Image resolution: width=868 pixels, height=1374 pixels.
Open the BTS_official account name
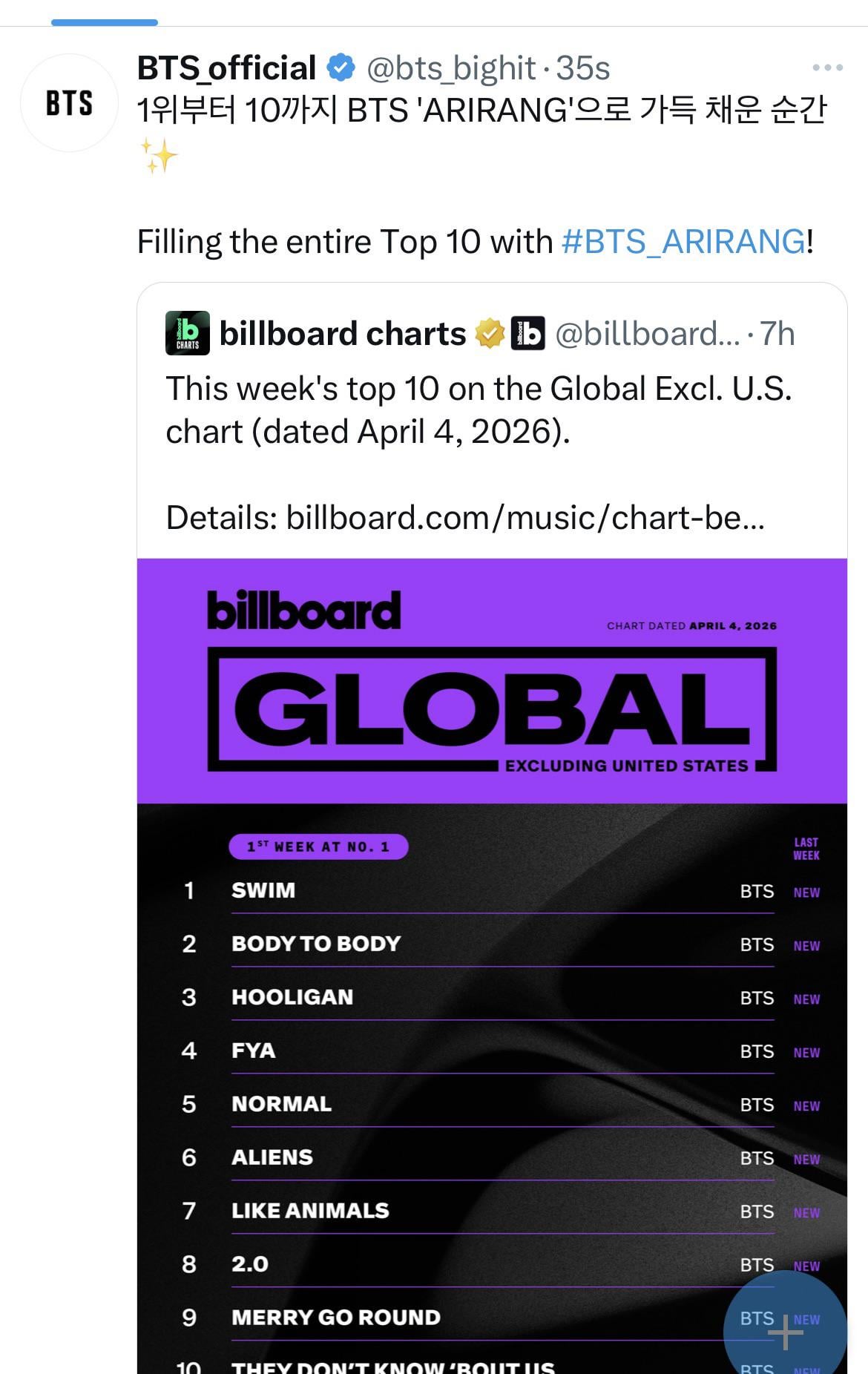pyautogui.click(x=226, y=68)
